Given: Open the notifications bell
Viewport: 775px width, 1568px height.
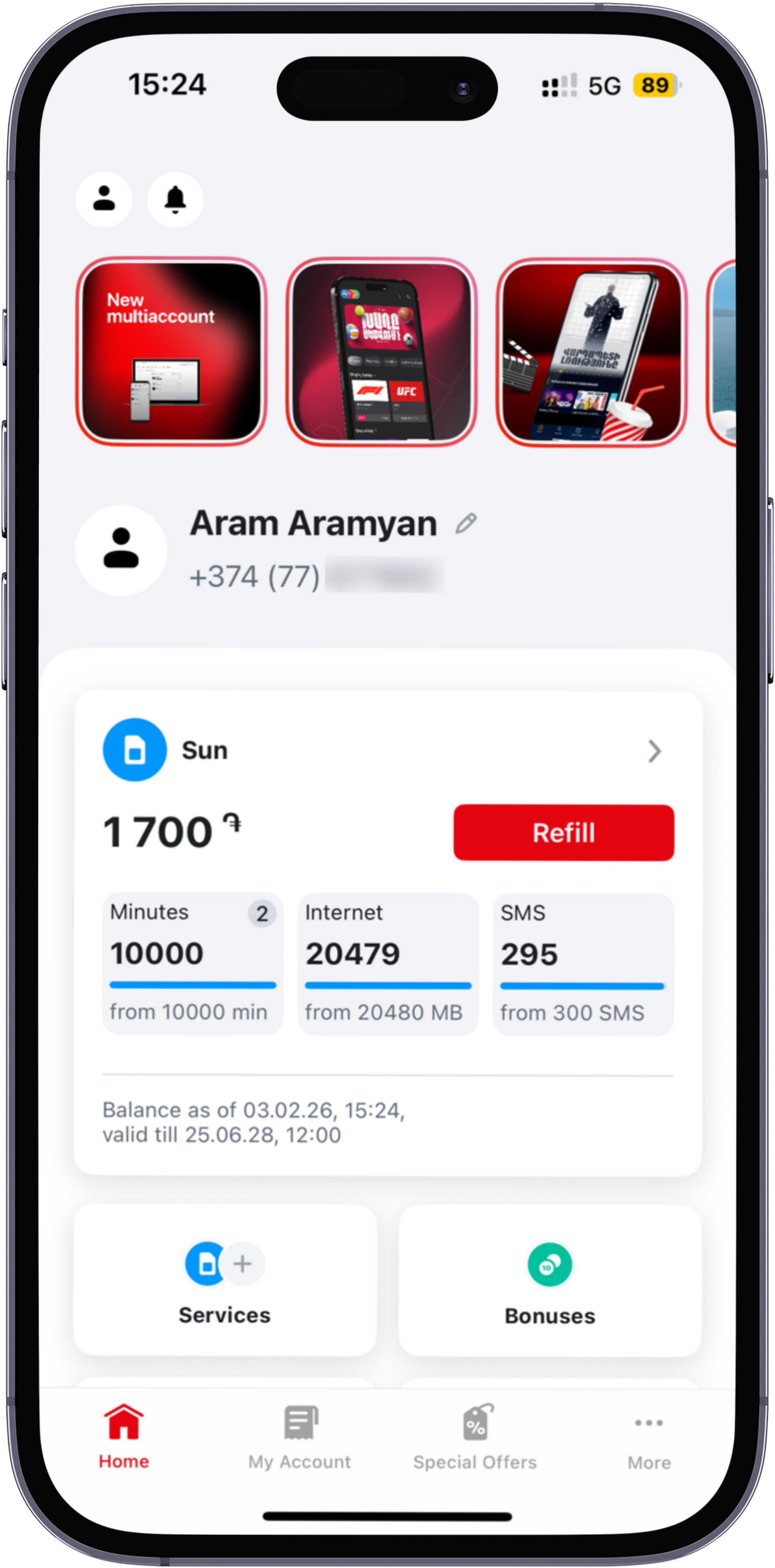Looking at the screenshot, I should coord(175,199).
